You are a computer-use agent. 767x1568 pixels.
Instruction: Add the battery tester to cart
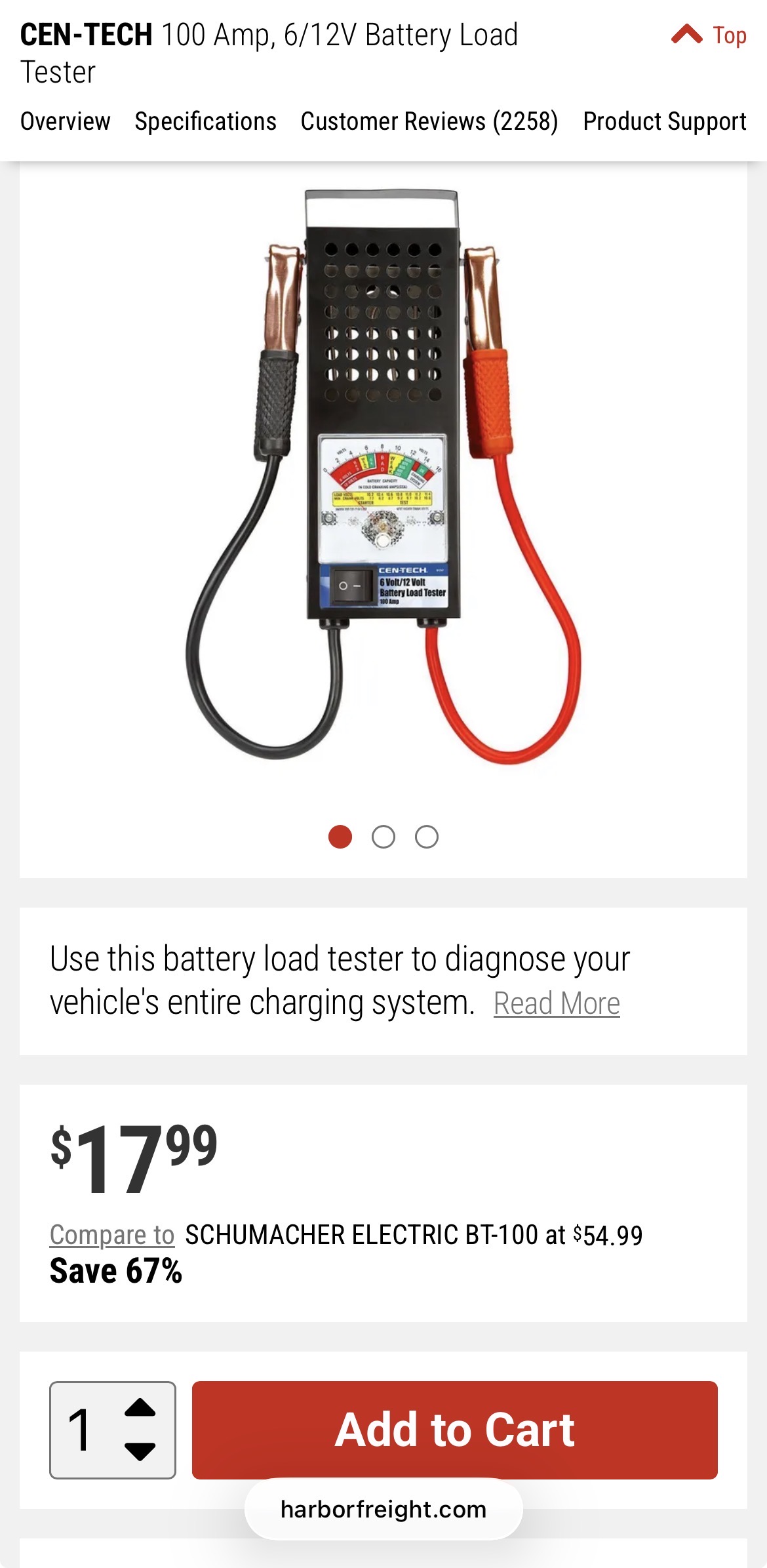[x=454, y=1430]
